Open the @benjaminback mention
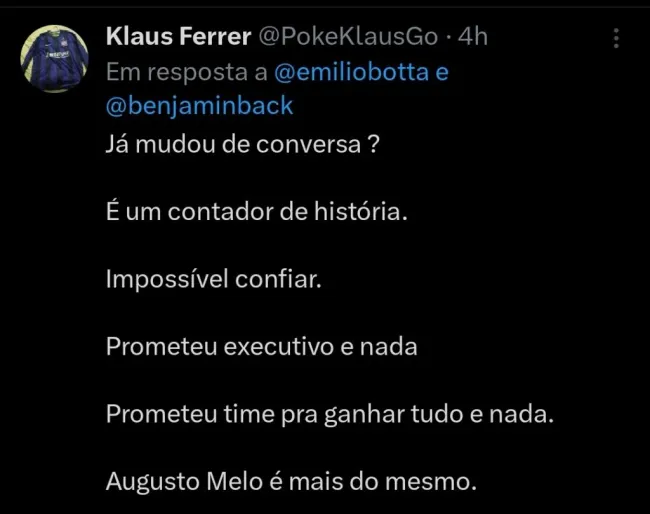The height and width of the screenshot is (514, 650). point(198,105)
